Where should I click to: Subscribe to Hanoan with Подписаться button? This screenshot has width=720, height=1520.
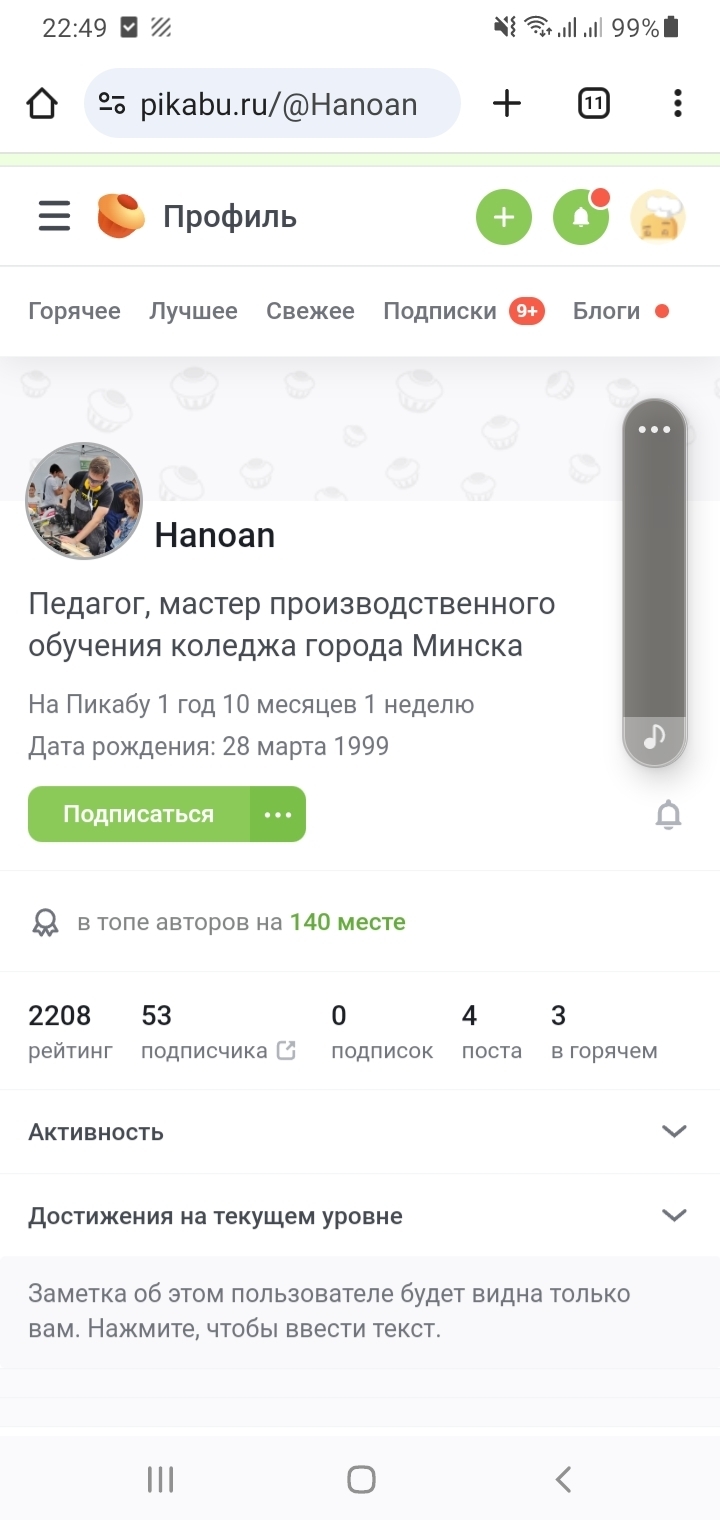[138, 814]
